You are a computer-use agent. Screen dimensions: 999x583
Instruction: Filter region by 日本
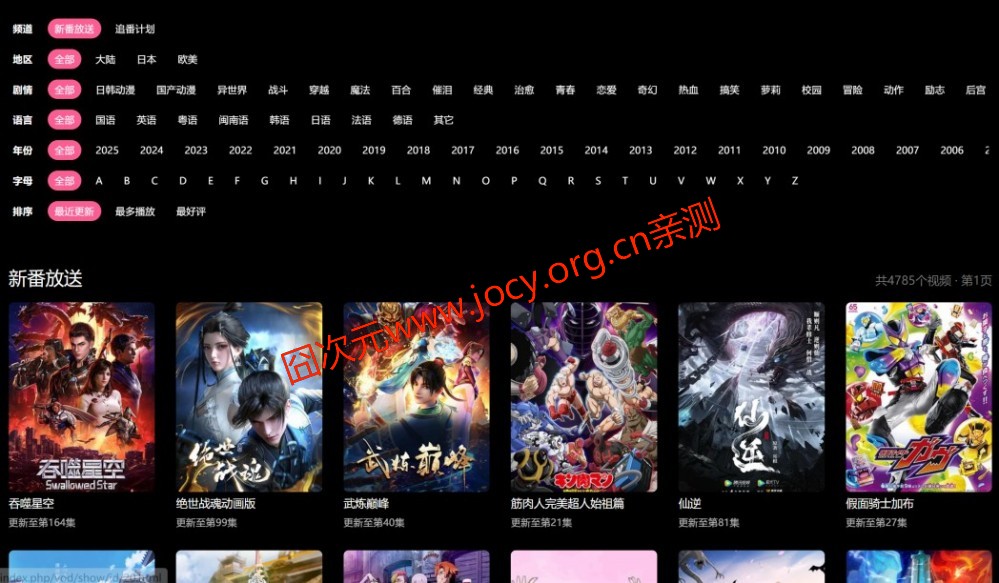tap(146, 59)
